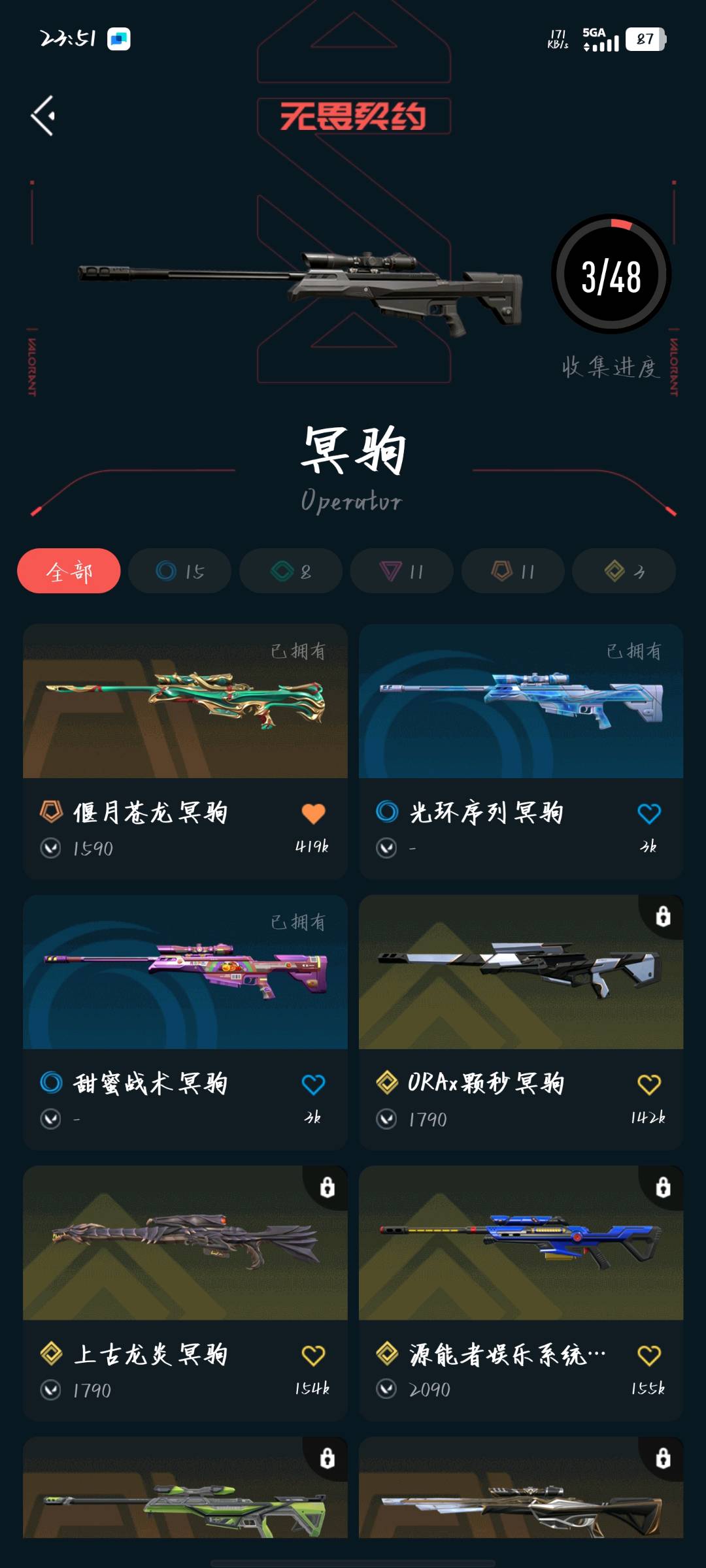Filter by the yellow diamond tier (3)
Image resolution: width=706 pixels, height=1568 pixels.
click(624, 571)
